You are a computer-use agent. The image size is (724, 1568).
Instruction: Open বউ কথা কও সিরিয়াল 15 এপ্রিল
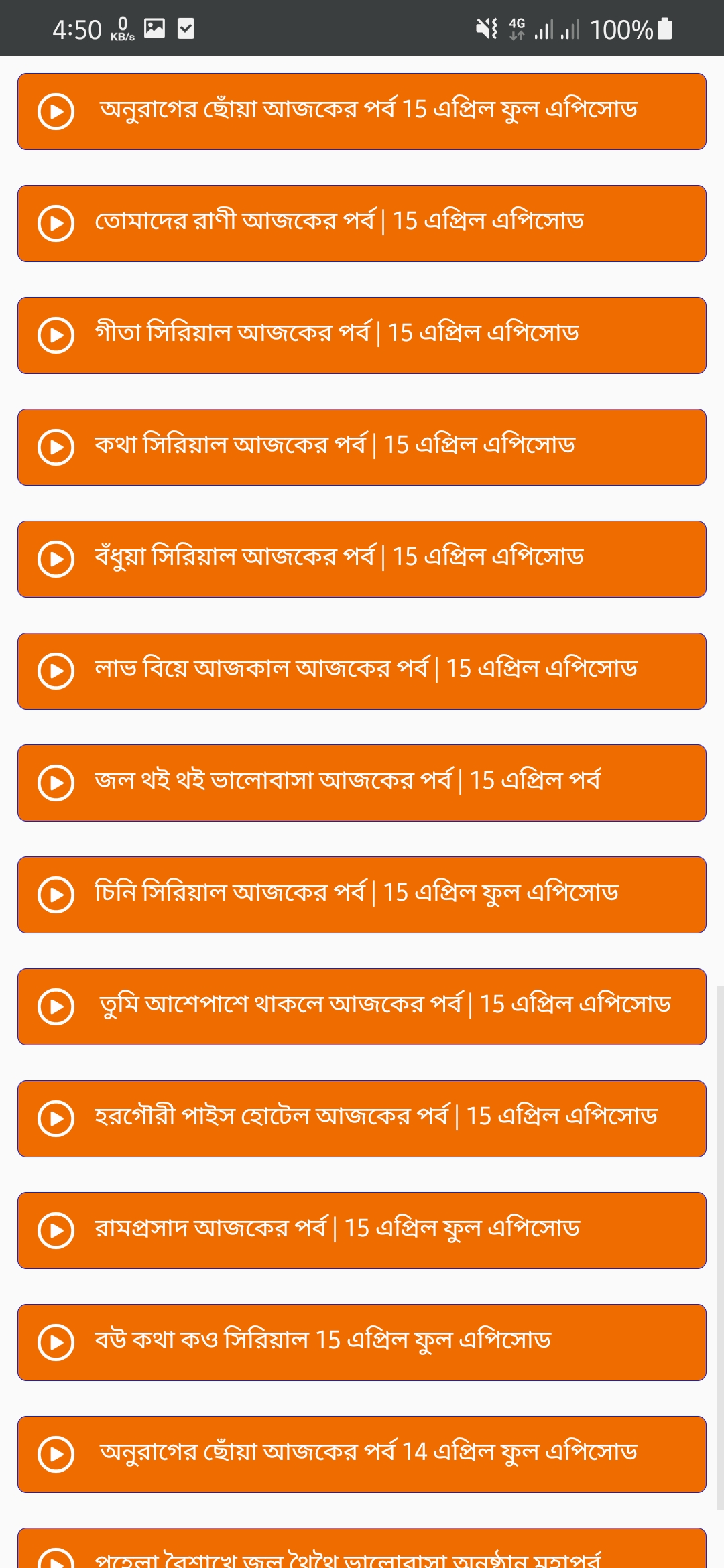point(362,1342)
